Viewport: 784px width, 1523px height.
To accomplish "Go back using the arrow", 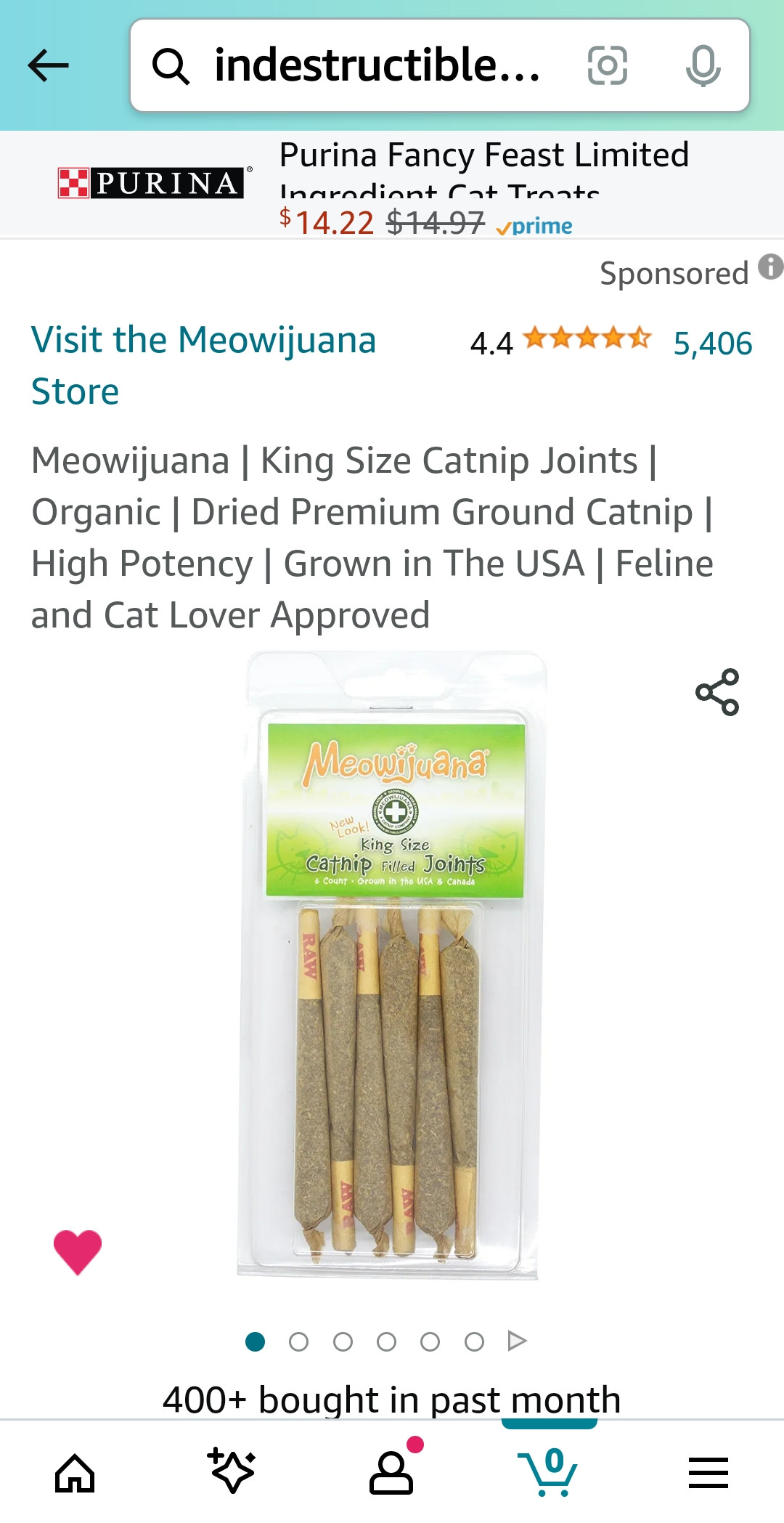I will tap(48, 65).
